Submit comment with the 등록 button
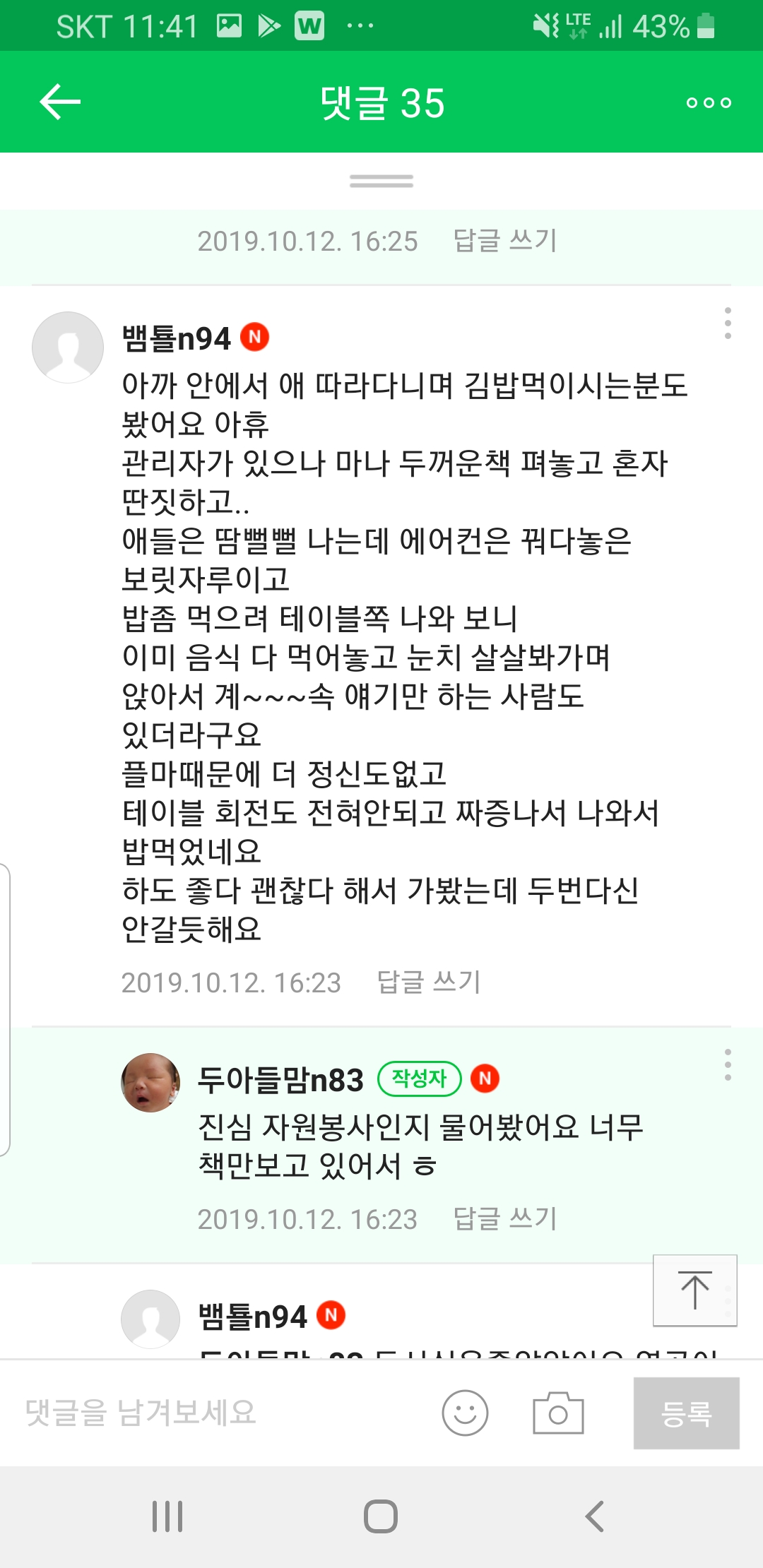 pos(686,1413)
